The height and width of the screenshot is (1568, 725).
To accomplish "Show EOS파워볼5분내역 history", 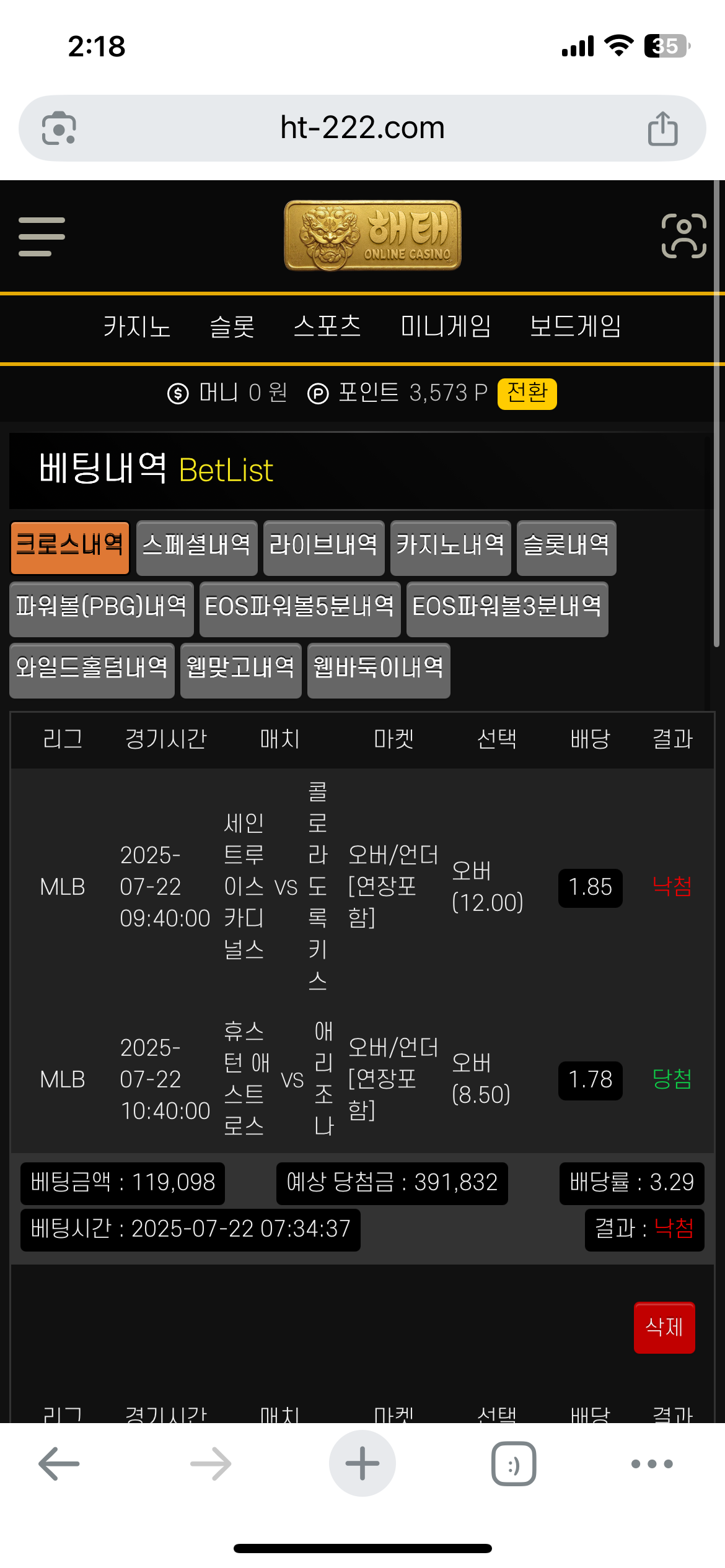I will click(300, 609).
